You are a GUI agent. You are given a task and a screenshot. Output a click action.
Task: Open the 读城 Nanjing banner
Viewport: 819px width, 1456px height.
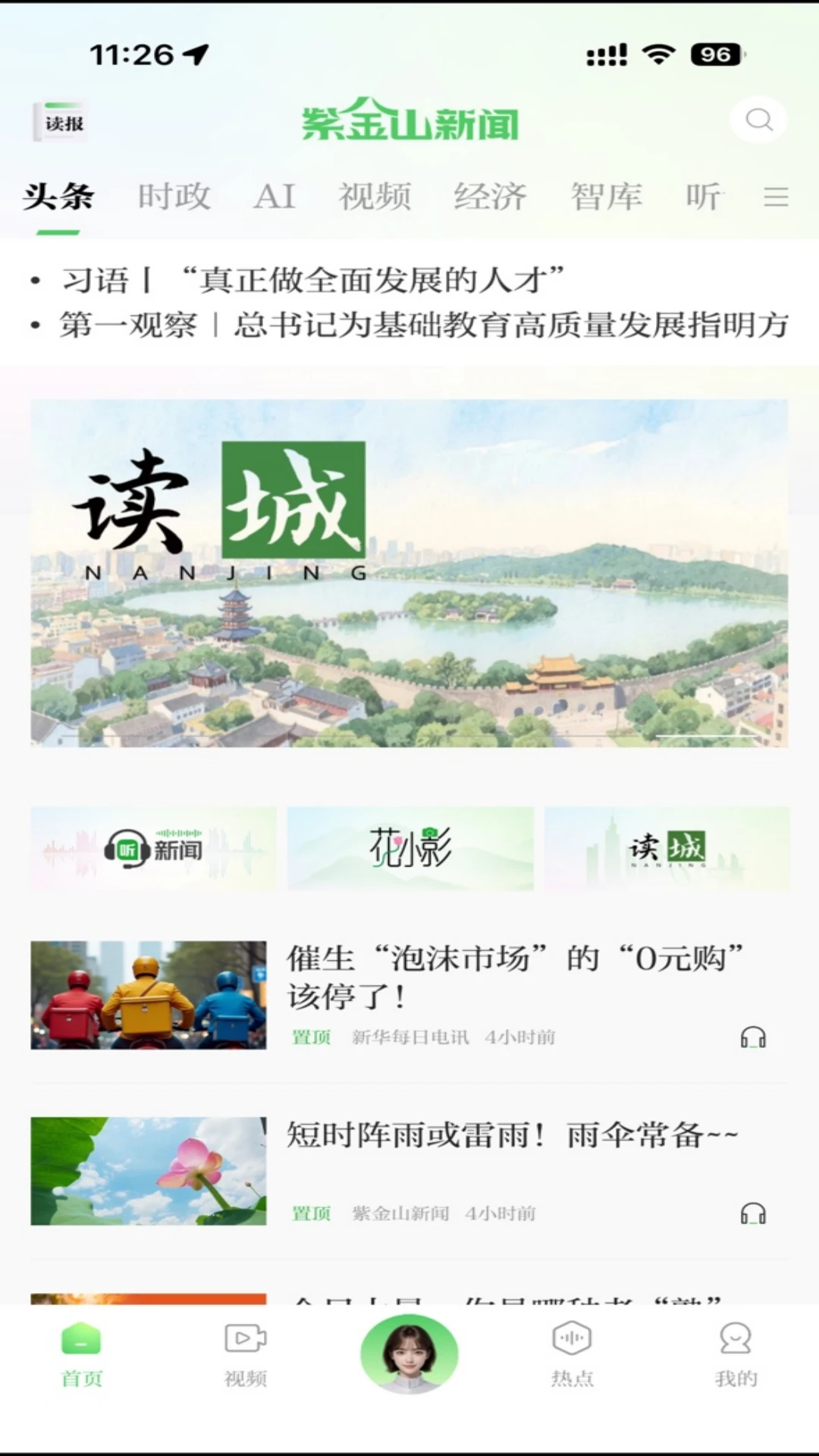(409, 573)
